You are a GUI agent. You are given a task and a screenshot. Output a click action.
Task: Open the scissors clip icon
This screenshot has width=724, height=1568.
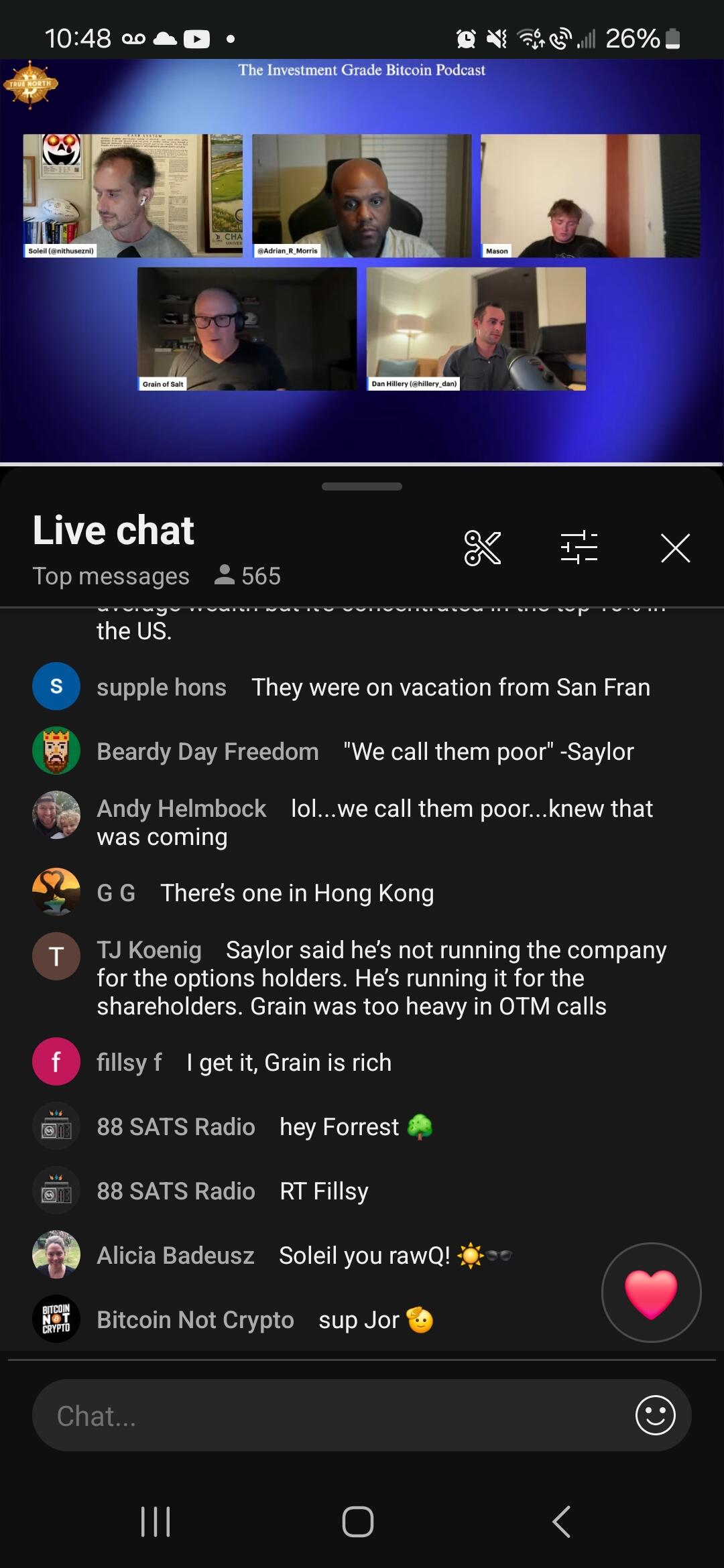click(482, 547)
